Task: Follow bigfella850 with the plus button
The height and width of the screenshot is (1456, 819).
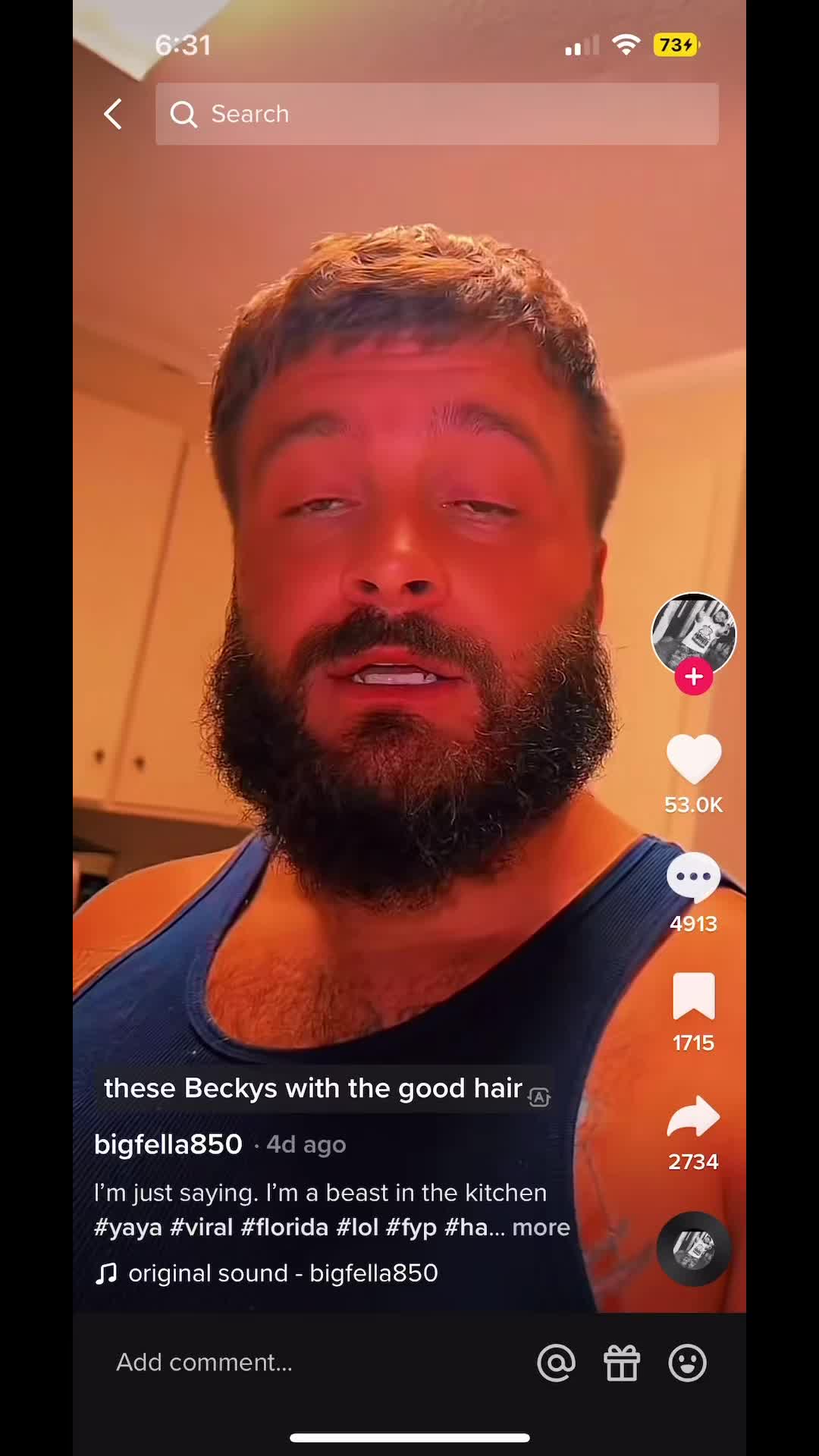Action: coord(694,676)
